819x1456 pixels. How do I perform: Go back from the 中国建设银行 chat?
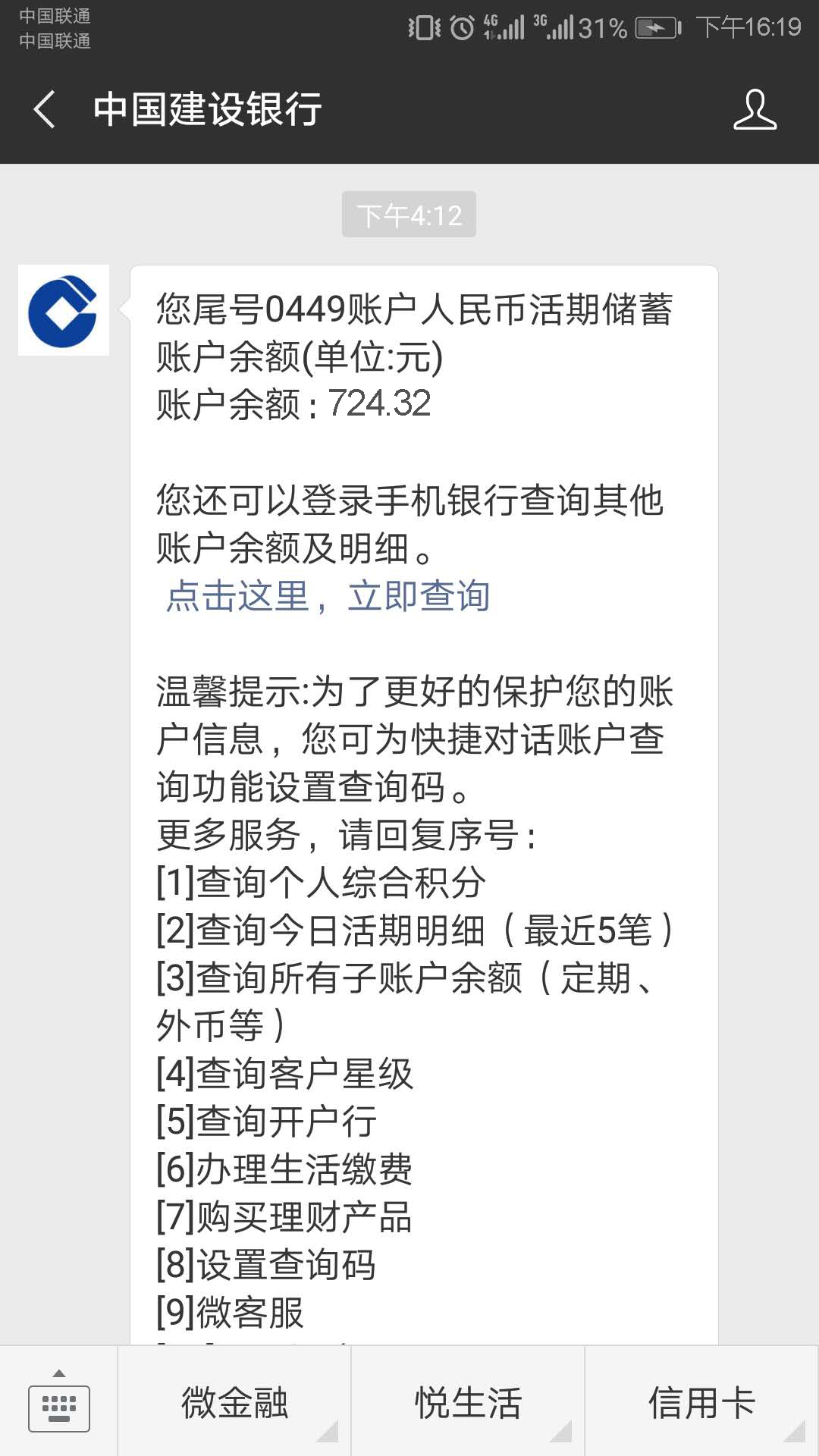pos(45,109)
